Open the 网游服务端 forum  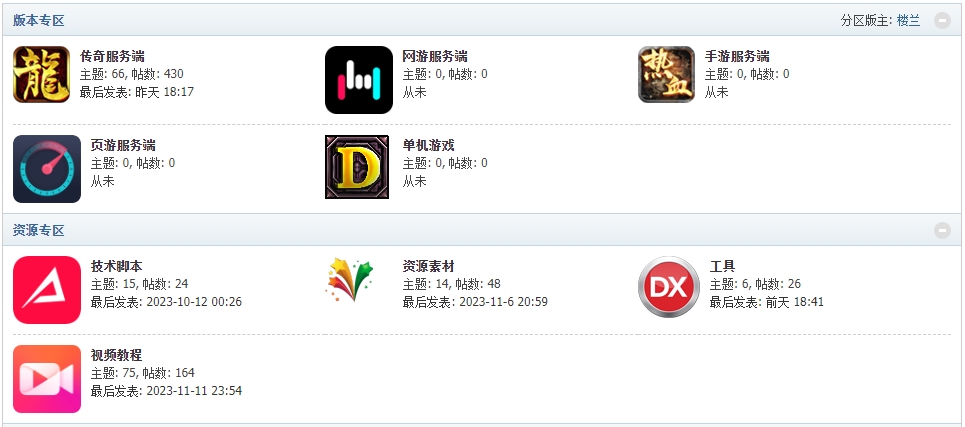tap(434, 56)
